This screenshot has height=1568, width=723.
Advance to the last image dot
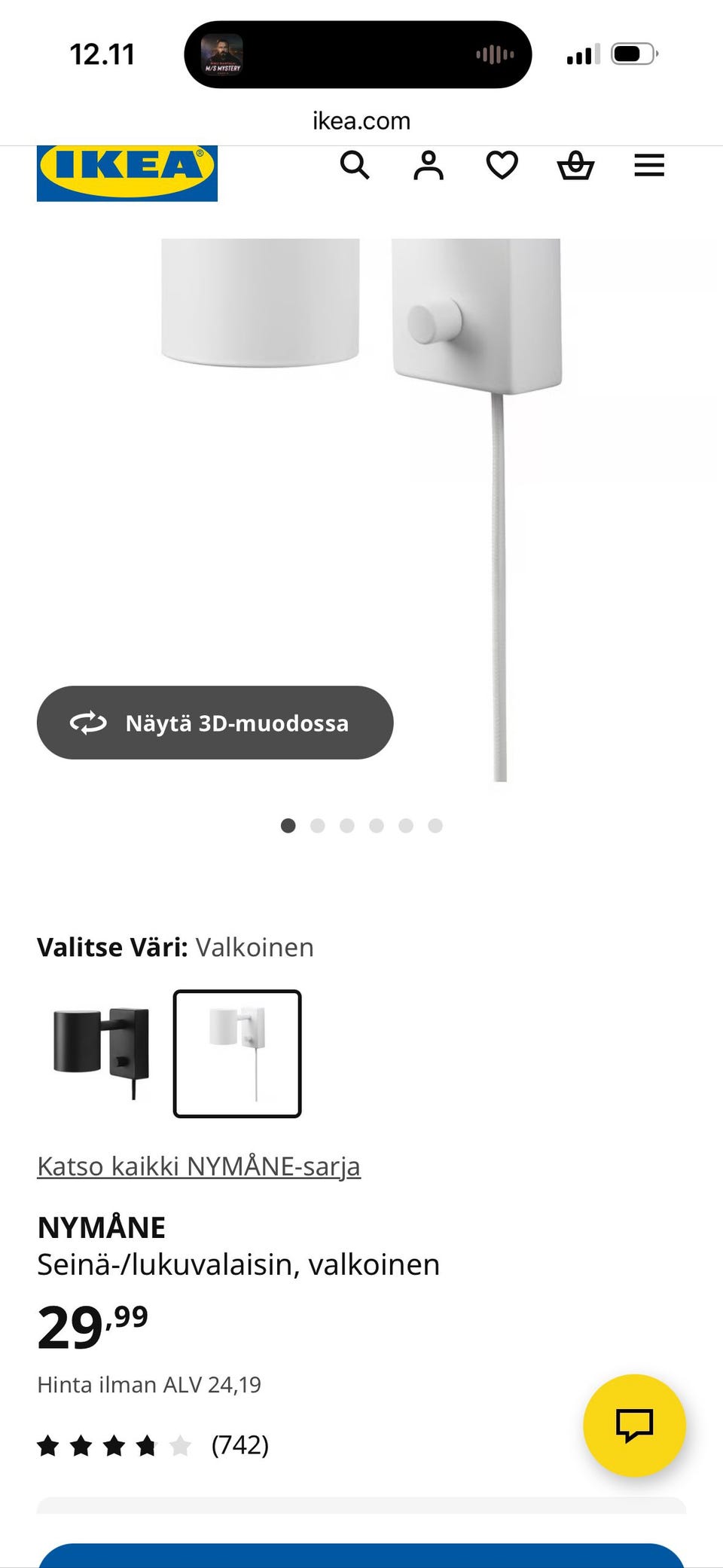pos(435,826)
